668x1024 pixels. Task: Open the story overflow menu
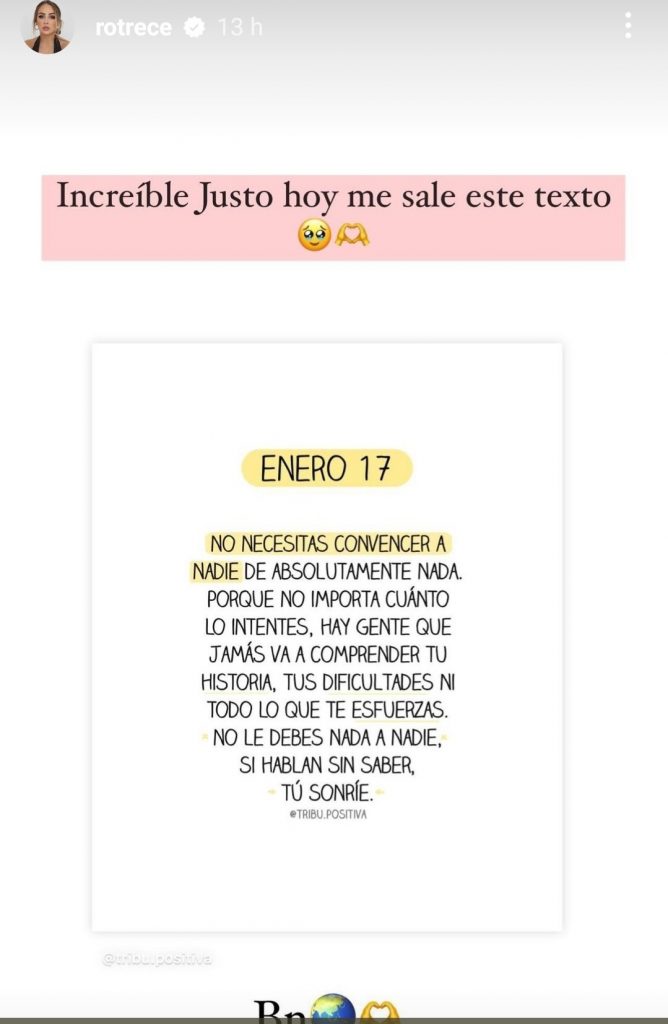tap(627, 27)
